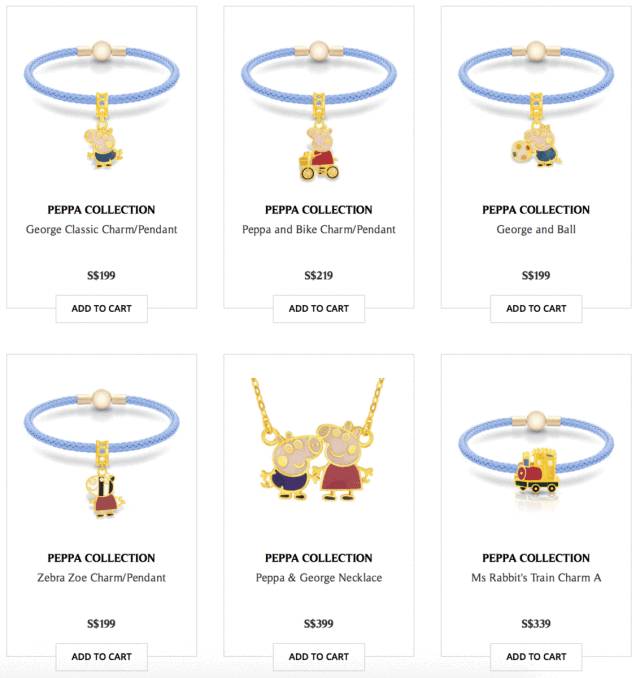The height and width of the screenshot is (678, 640).
Task: Add George Classic Charm/Pendant to cart
Action: [x=101, y=308]
